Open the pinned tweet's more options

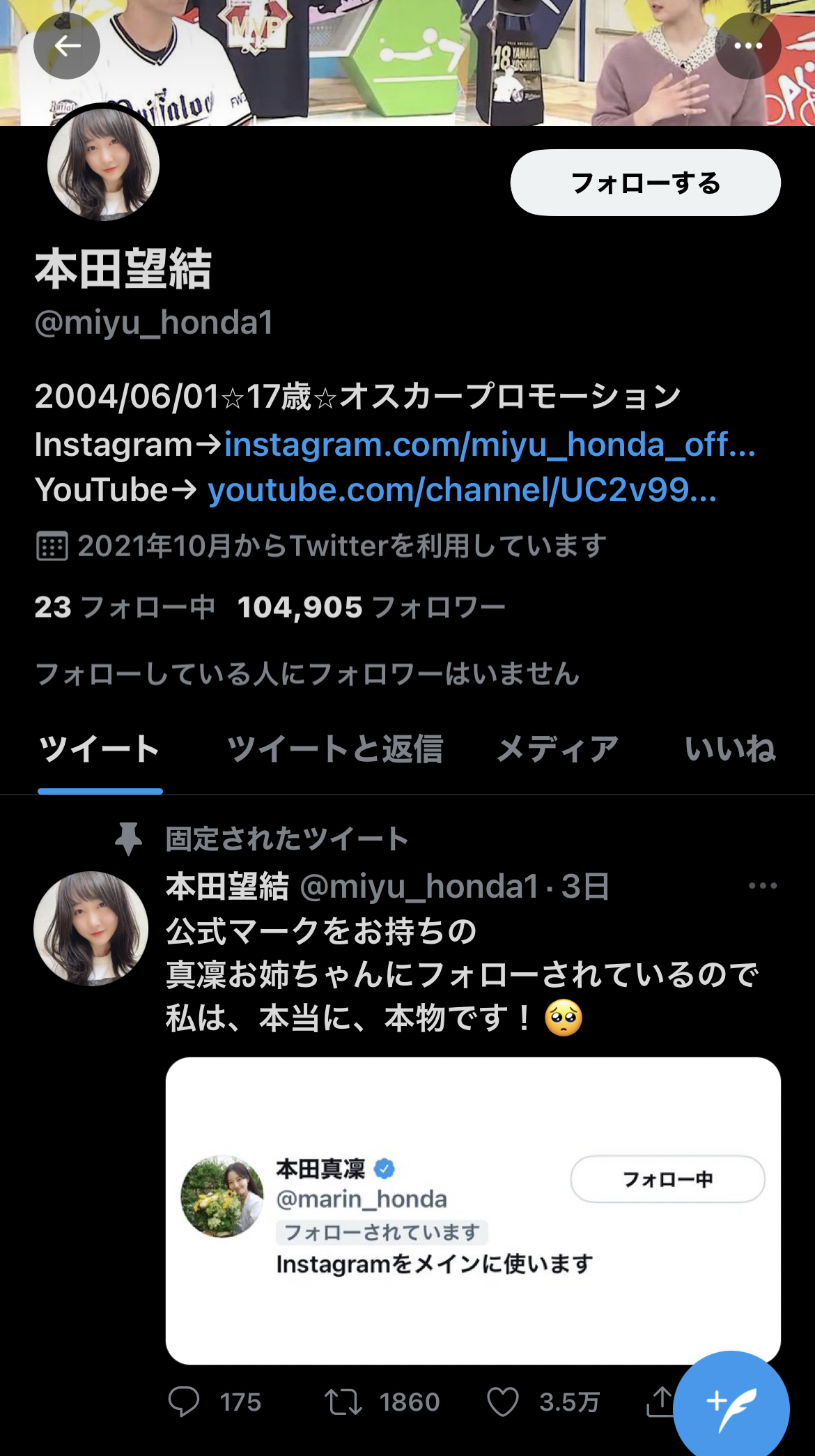[762, 886]
